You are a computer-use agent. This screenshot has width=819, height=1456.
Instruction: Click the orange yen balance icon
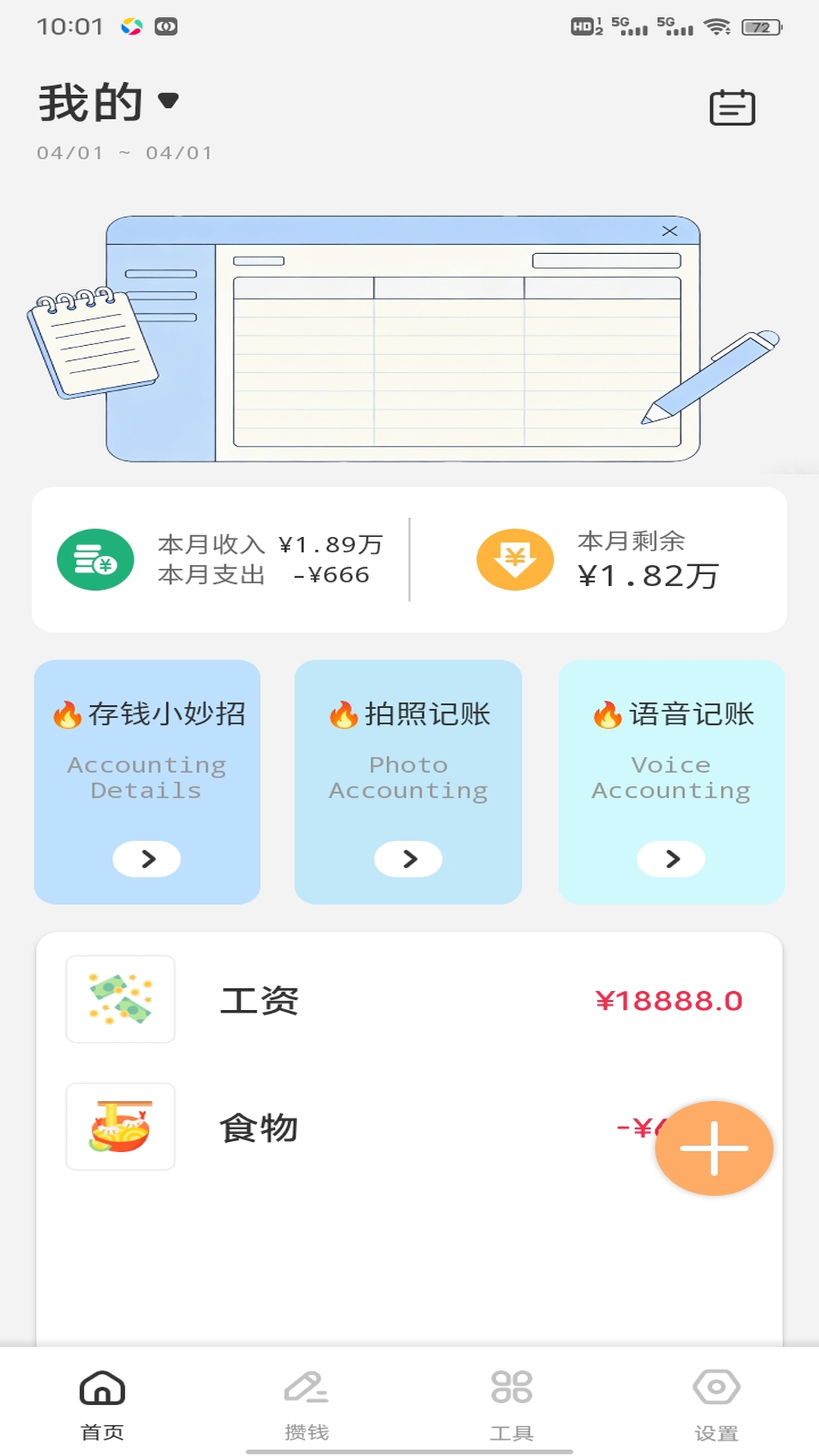point(515,559)
